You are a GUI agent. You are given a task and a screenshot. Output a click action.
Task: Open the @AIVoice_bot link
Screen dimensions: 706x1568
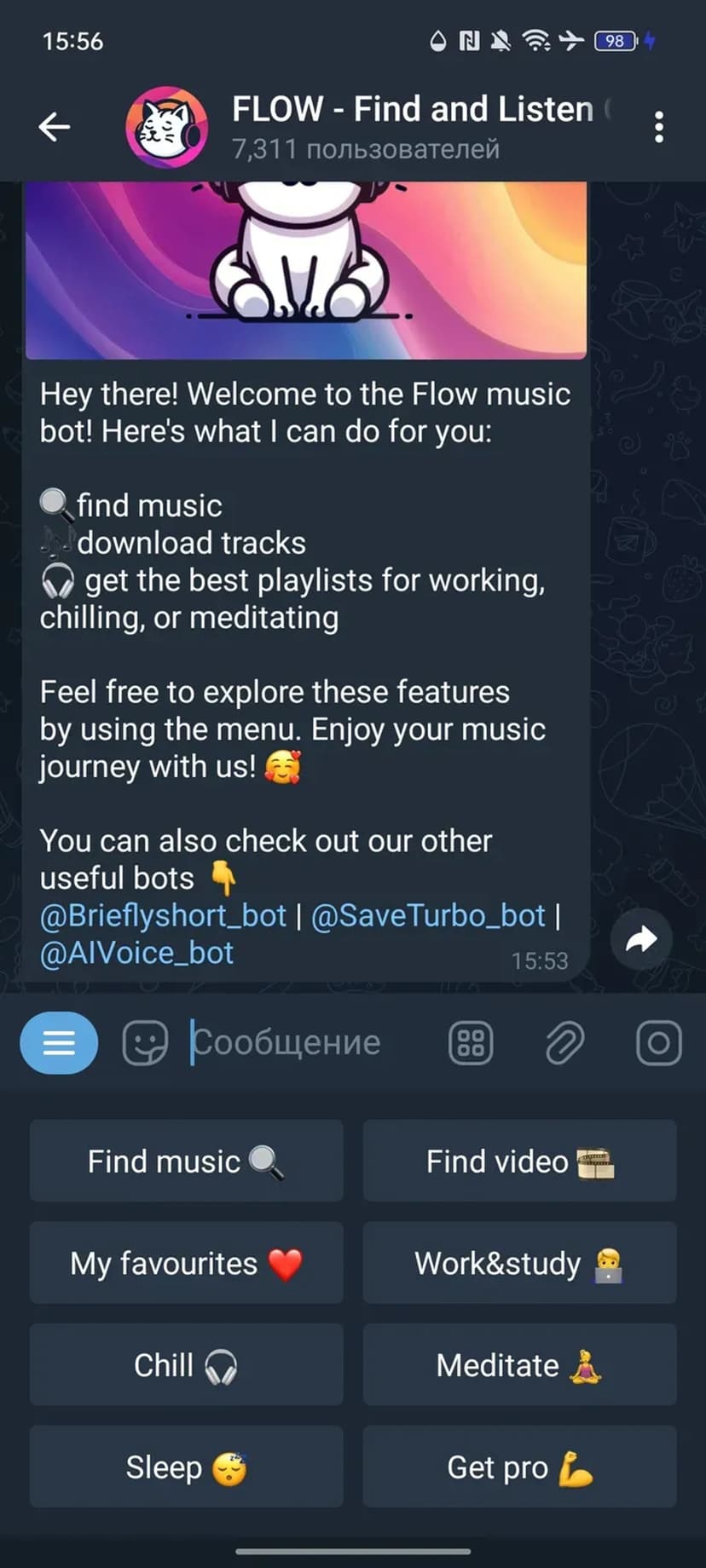[136, 953]
